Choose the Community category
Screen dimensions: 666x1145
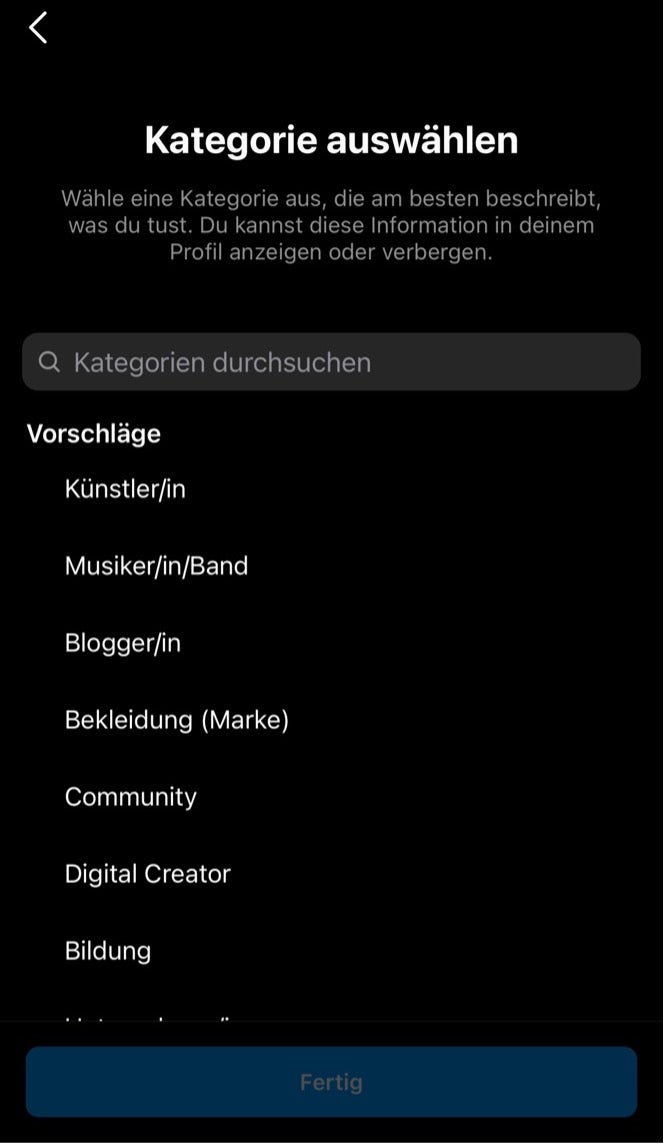pyautogui.click(x=131, y=797)
